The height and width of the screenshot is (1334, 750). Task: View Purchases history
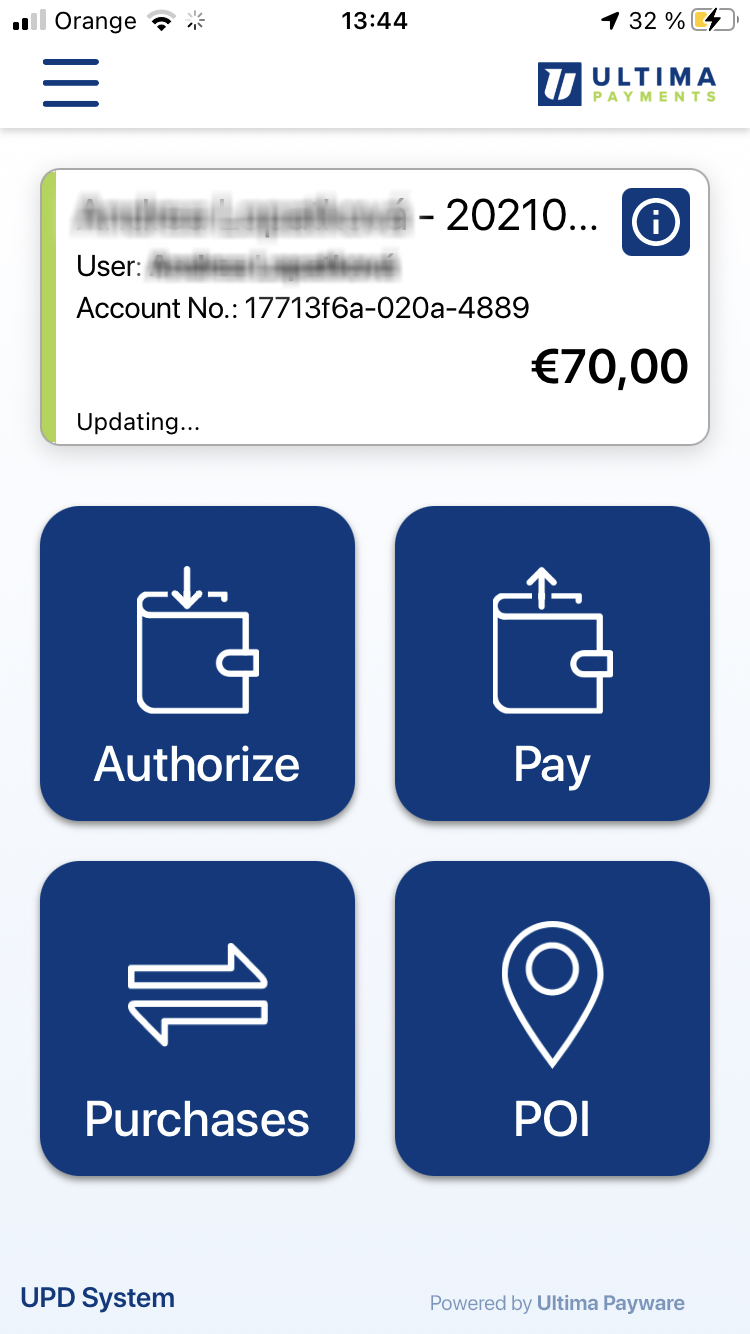coord(197,1018)
